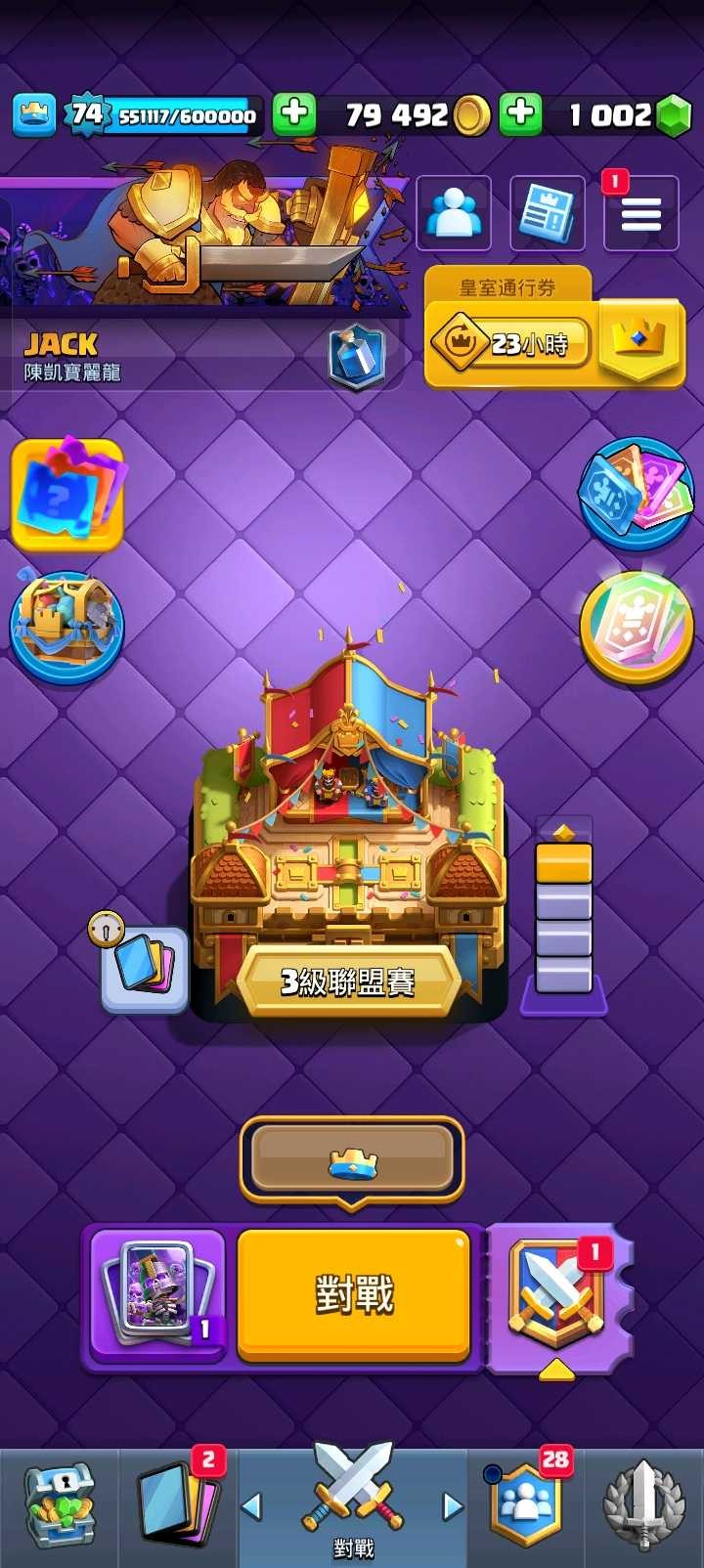
Task: Switch to the sword and laurel events tab
Action: click(643, 1505)
